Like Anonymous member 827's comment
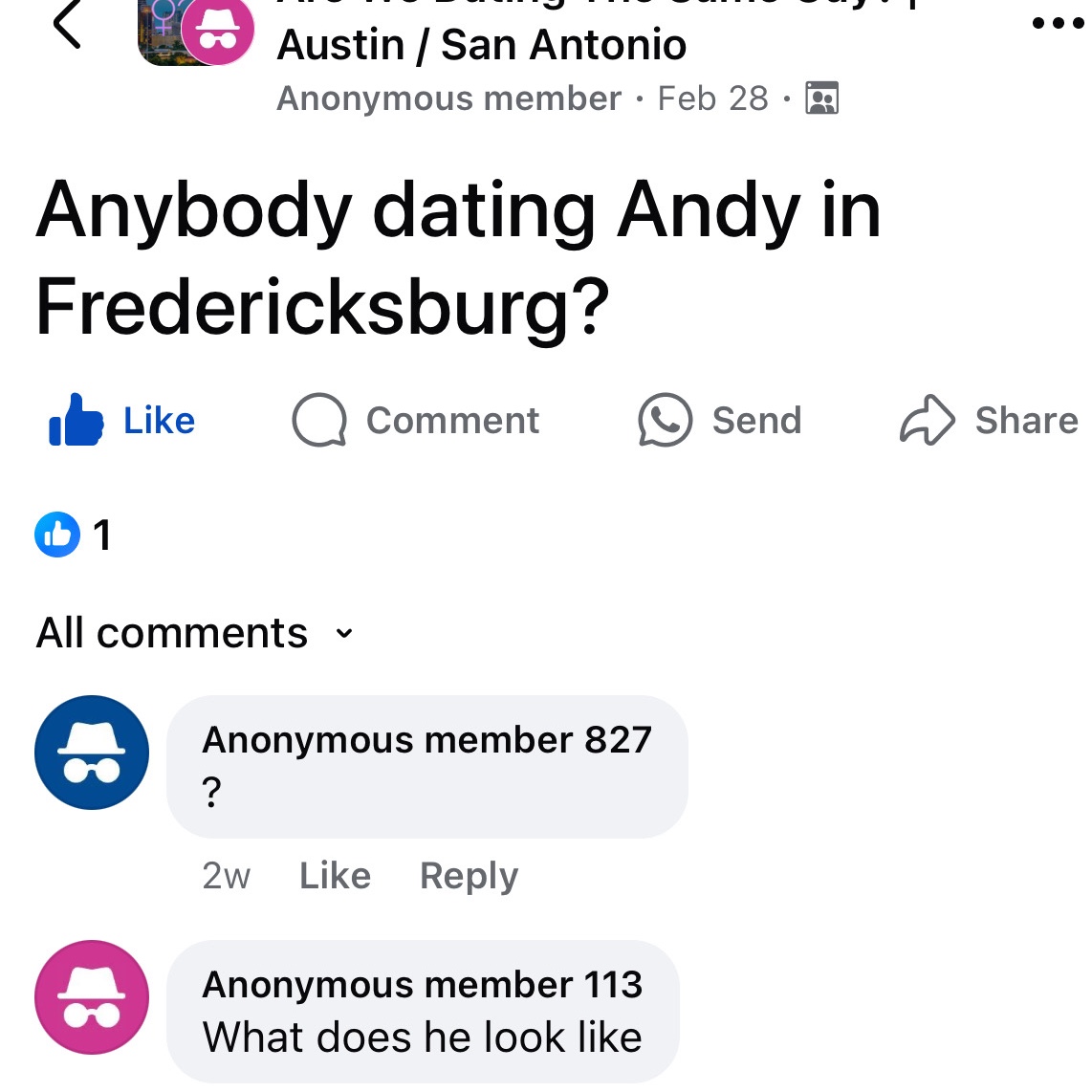 click(x=335, y=876)
